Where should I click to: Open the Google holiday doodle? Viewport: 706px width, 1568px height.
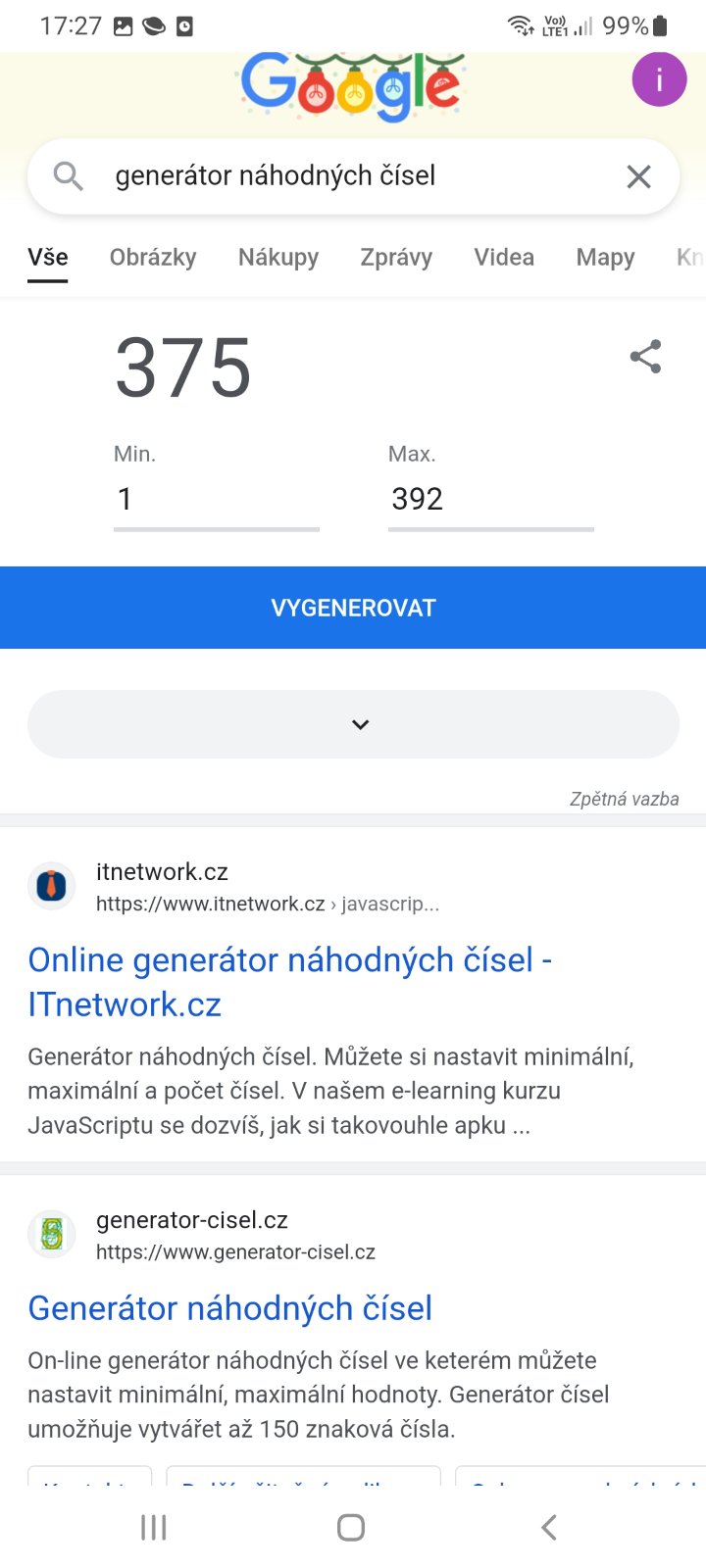351,86
